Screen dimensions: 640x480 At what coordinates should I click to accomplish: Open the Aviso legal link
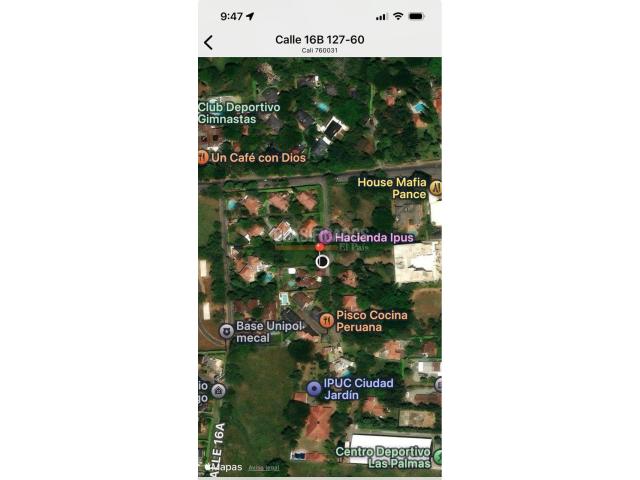pyautogui.click(x=264, y=467)
